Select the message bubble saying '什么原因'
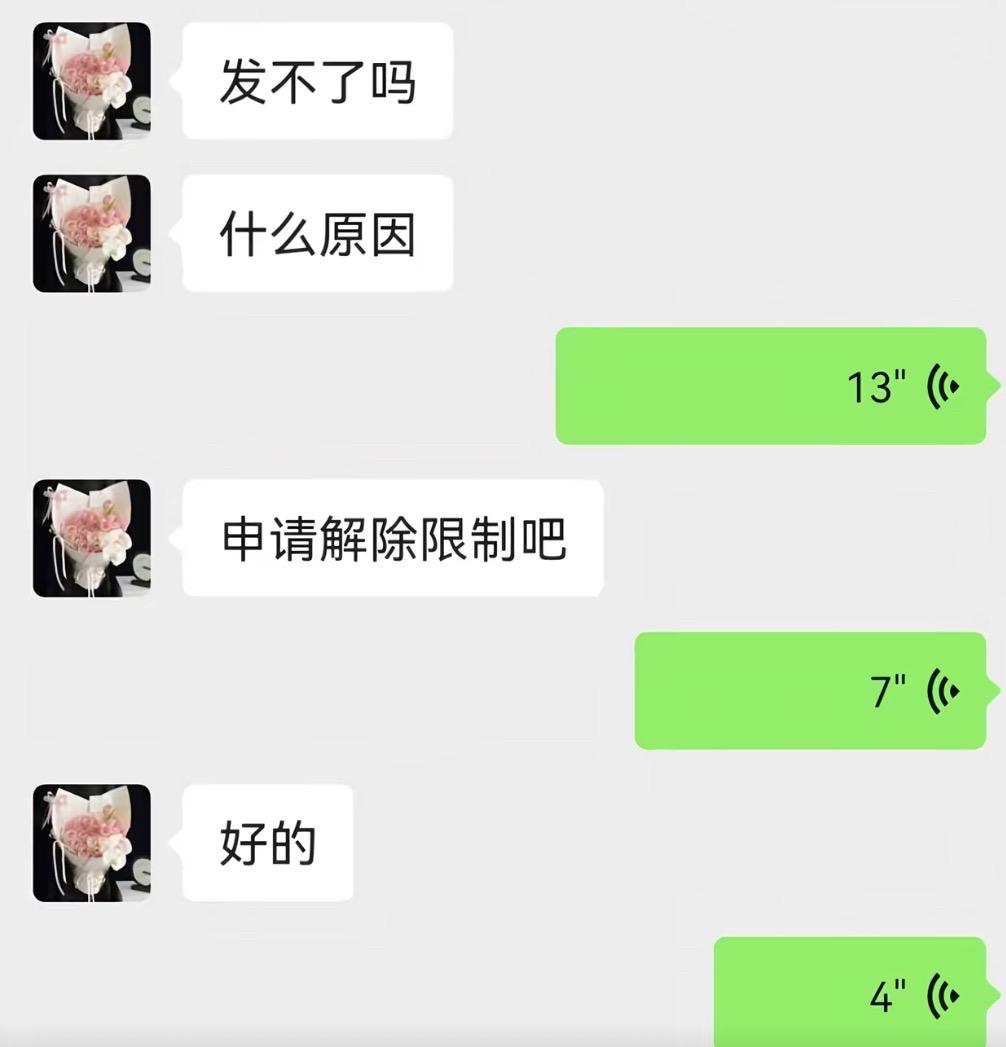The image size is (1006, 1047). tap(318, 232)
